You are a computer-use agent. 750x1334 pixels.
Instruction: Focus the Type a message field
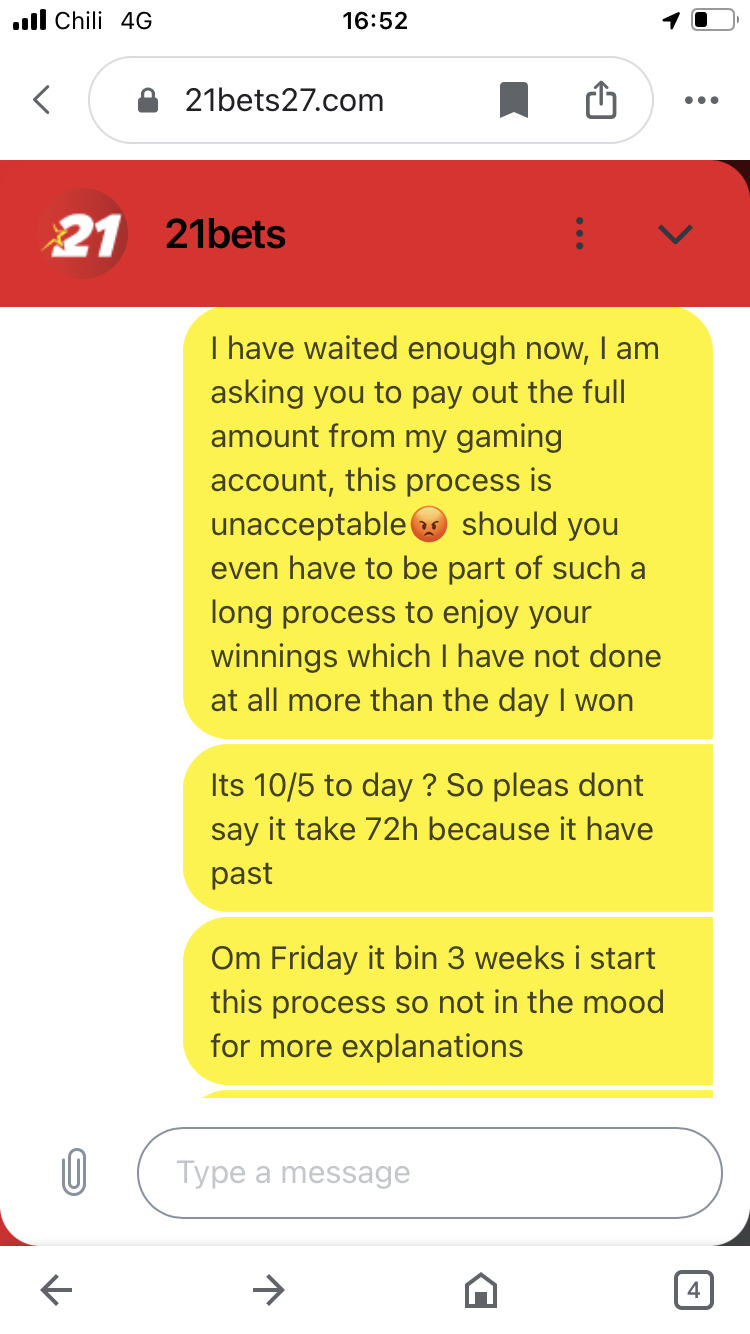click(430, 1172)
